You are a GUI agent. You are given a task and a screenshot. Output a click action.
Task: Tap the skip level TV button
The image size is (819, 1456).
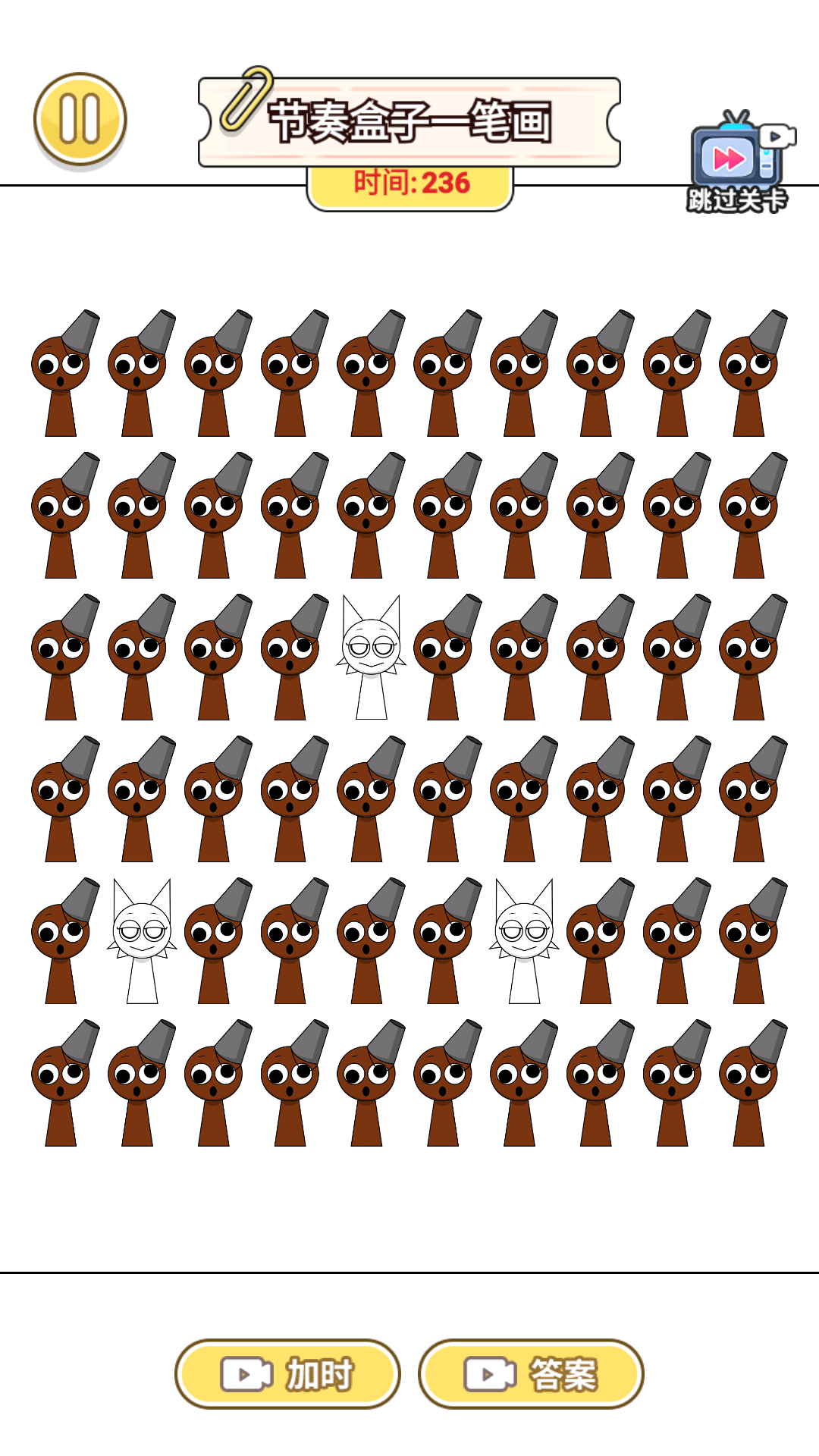(737, 161)
